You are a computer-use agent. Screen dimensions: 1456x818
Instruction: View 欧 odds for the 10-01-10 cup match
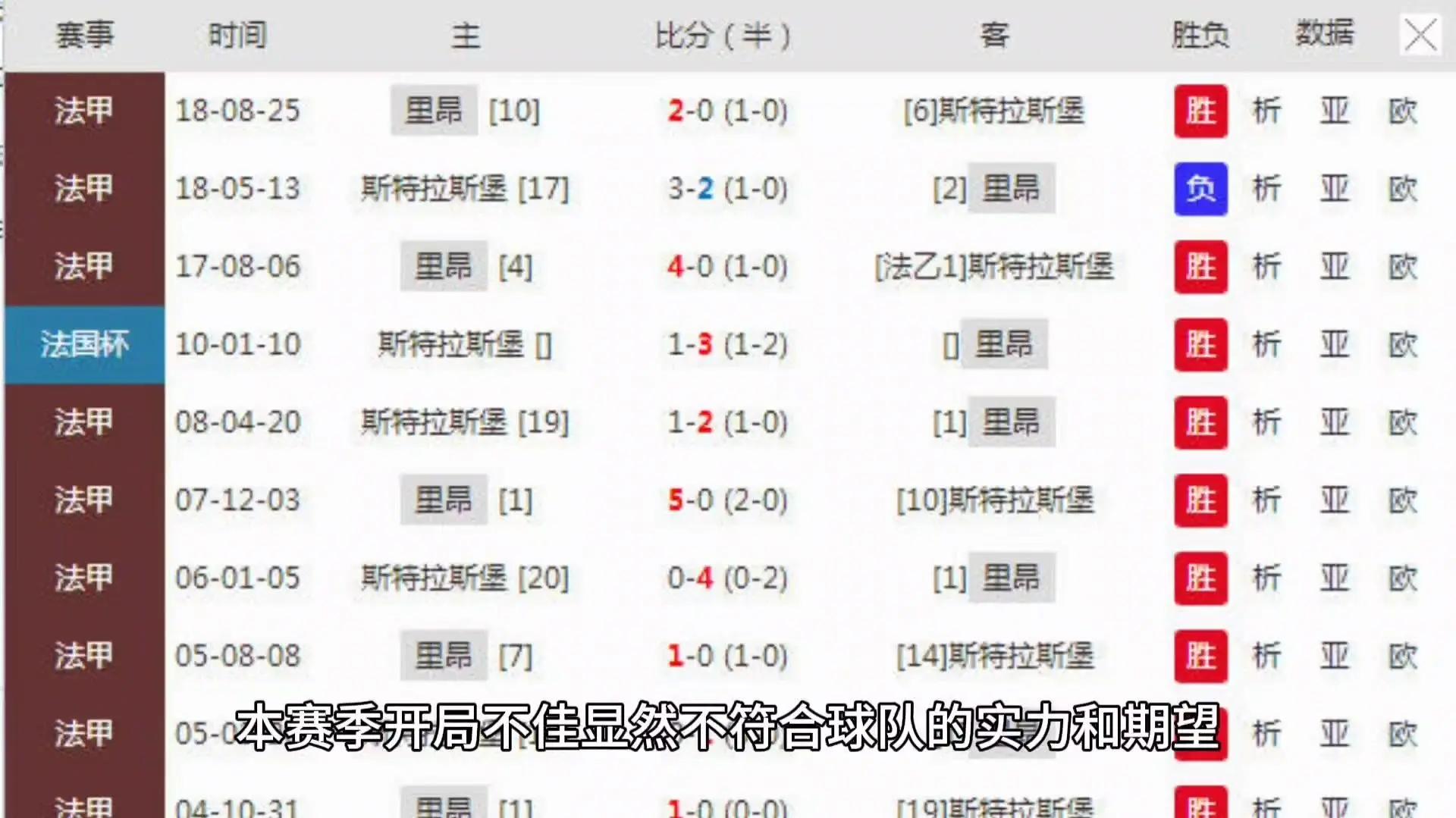tap(1402, 345)
